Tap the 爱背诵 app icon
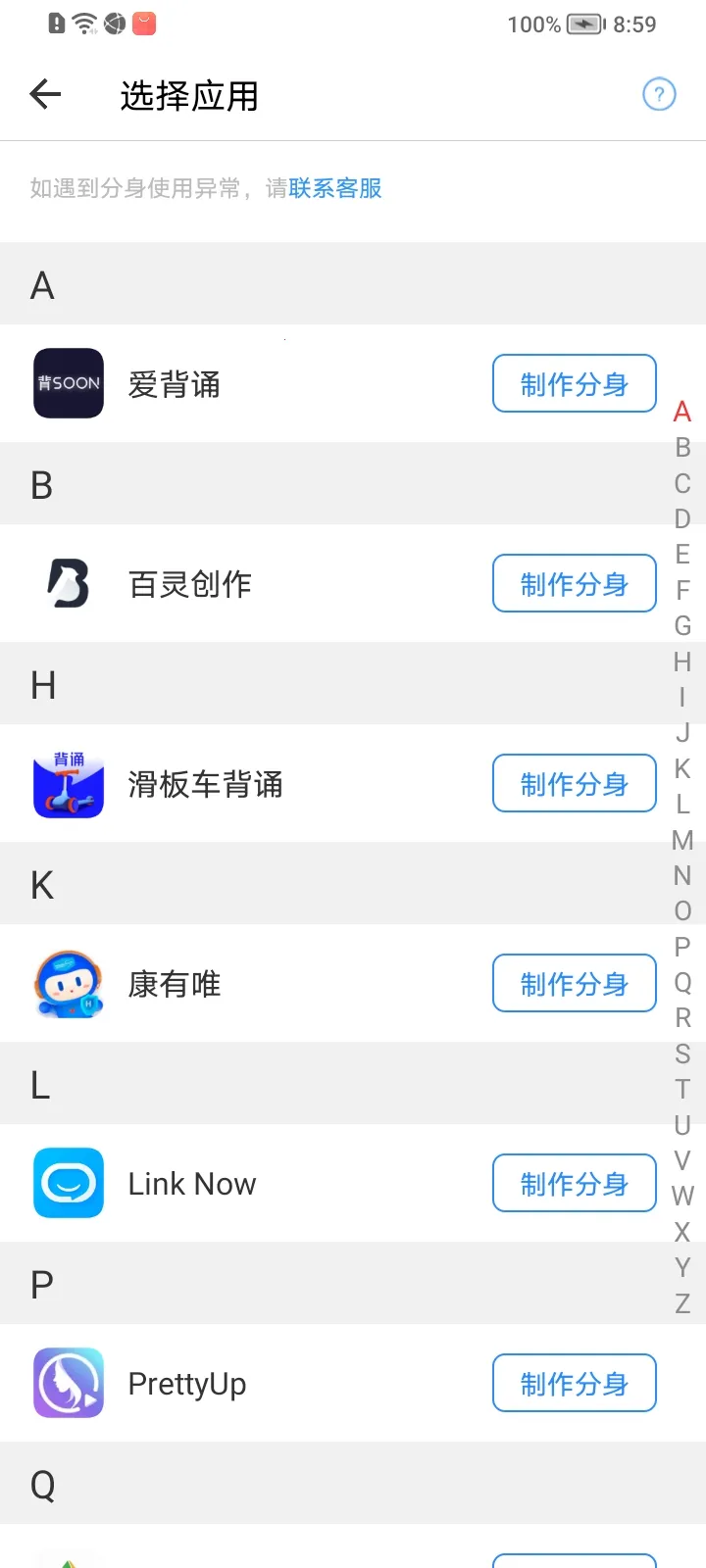The image size is (706, 1568). click(x=68, y=383)
